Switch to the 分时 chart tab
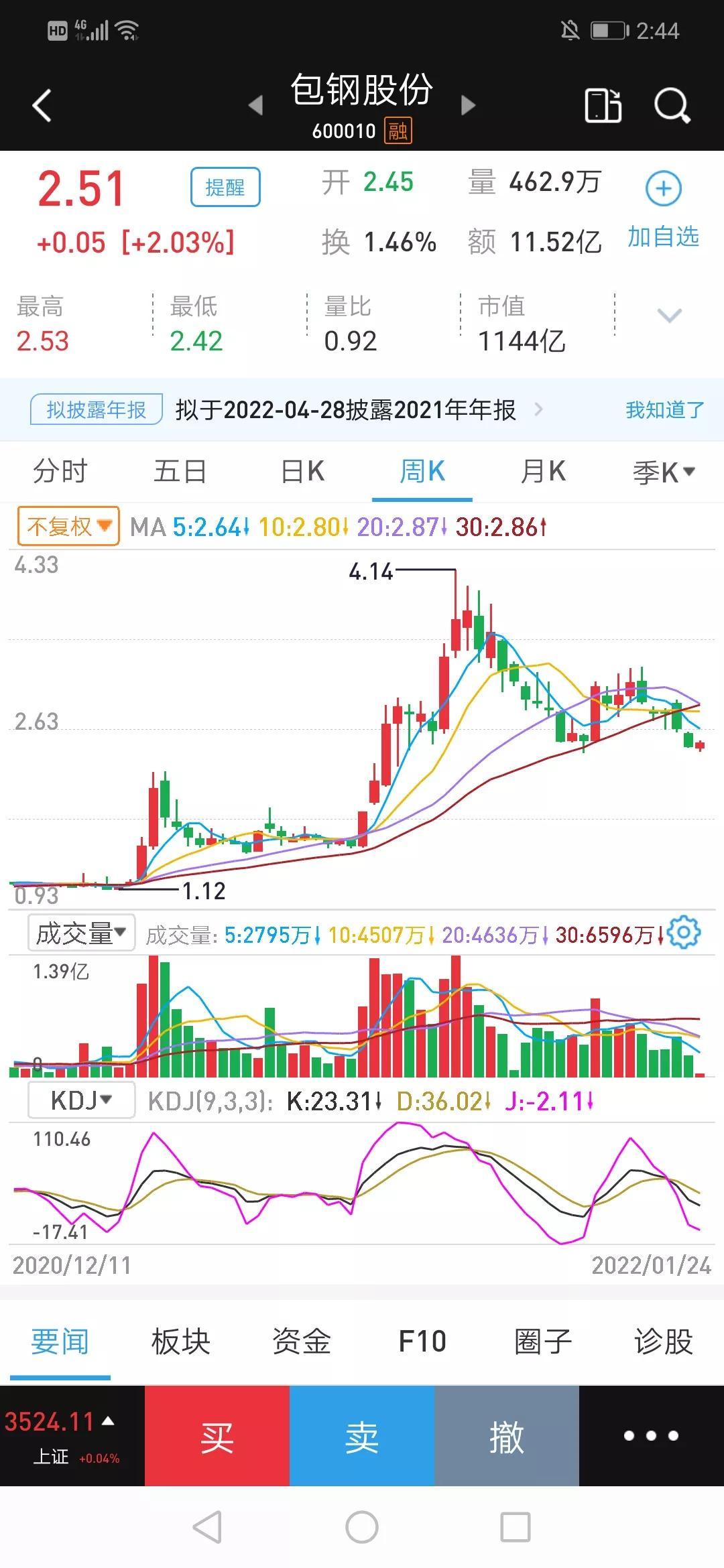This screenshot has width=724, height=1568. pos(60,471)
